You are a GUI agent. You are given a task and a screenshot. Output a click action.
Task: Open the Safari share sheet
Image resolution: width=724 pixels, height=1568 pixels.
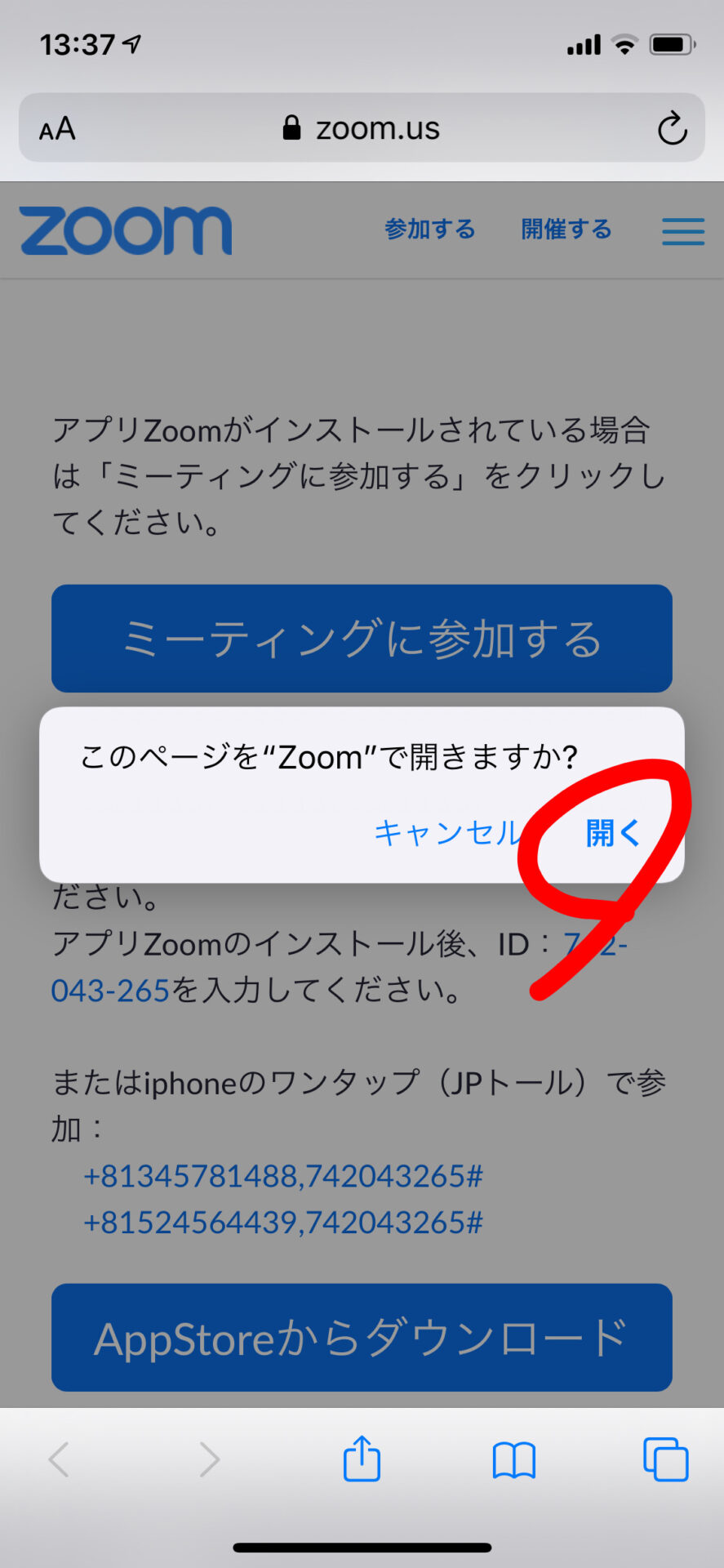point(362,1459)
